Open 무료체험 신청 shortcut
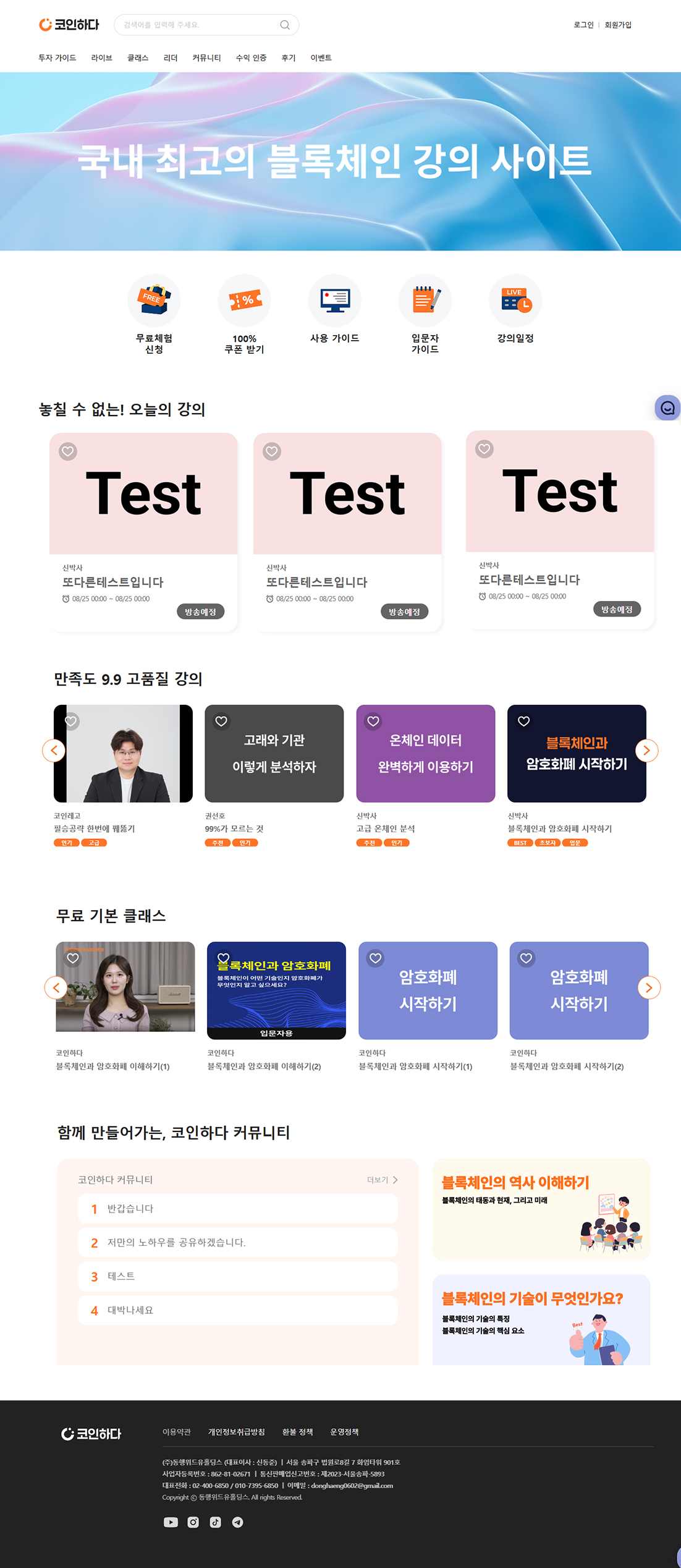Viewport: 681px width, 1568px height. click(x=154, y=313)
